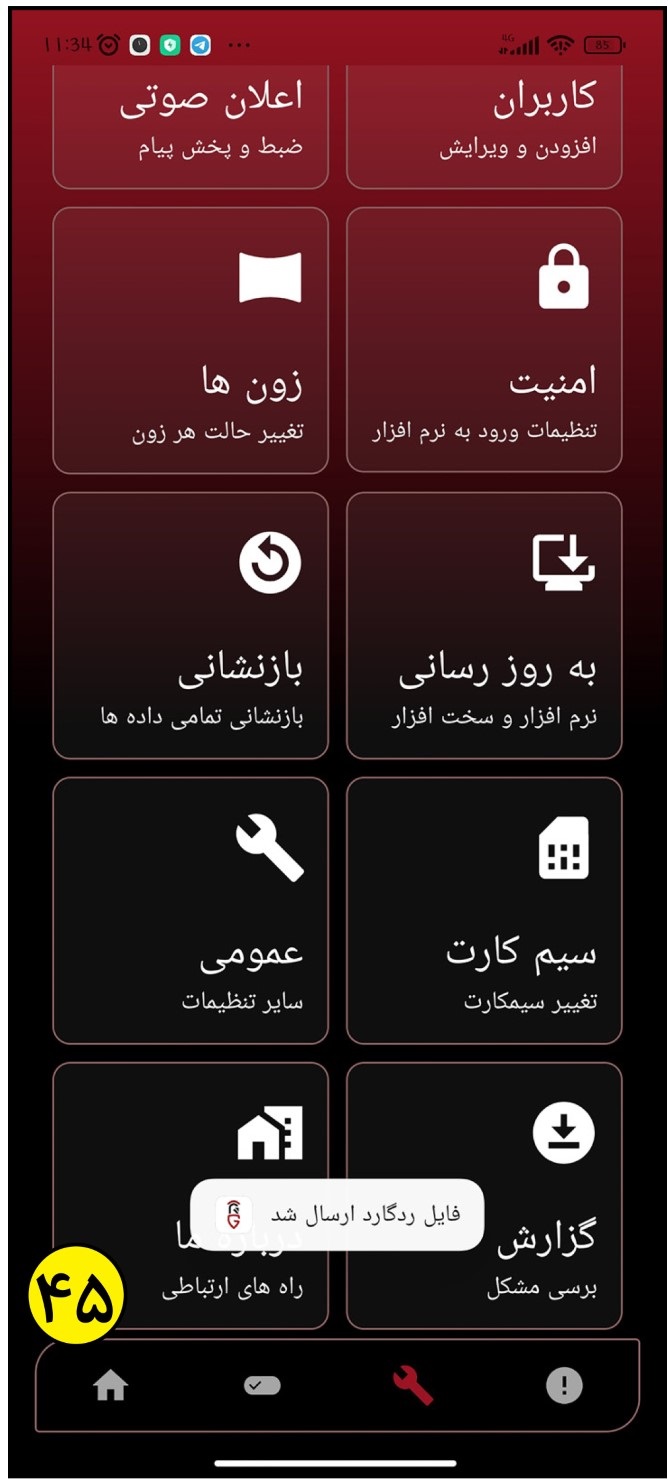Open the کاربران (Users) card

[484, 128]
